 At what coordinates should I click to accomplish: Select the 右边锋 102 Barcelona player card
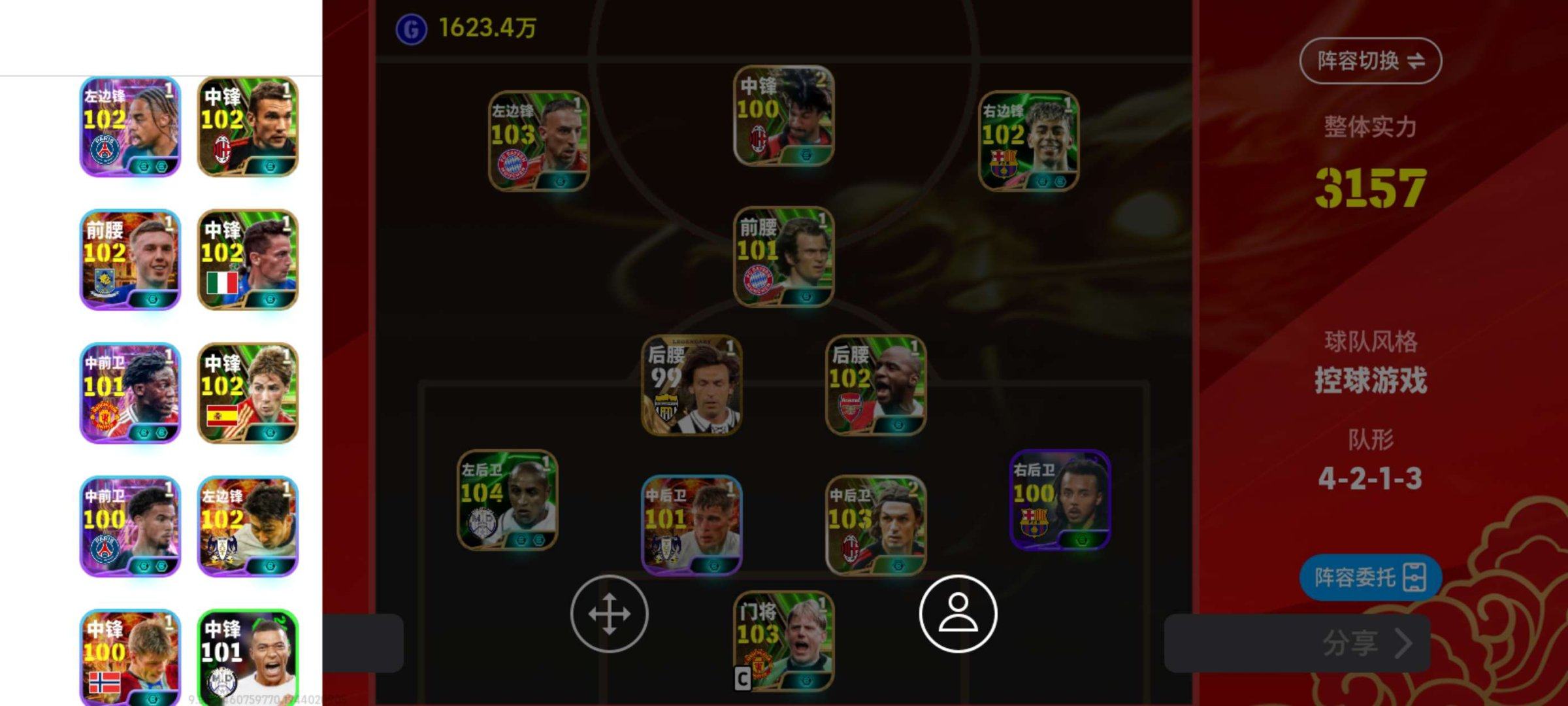click(x=1028, y=141)
